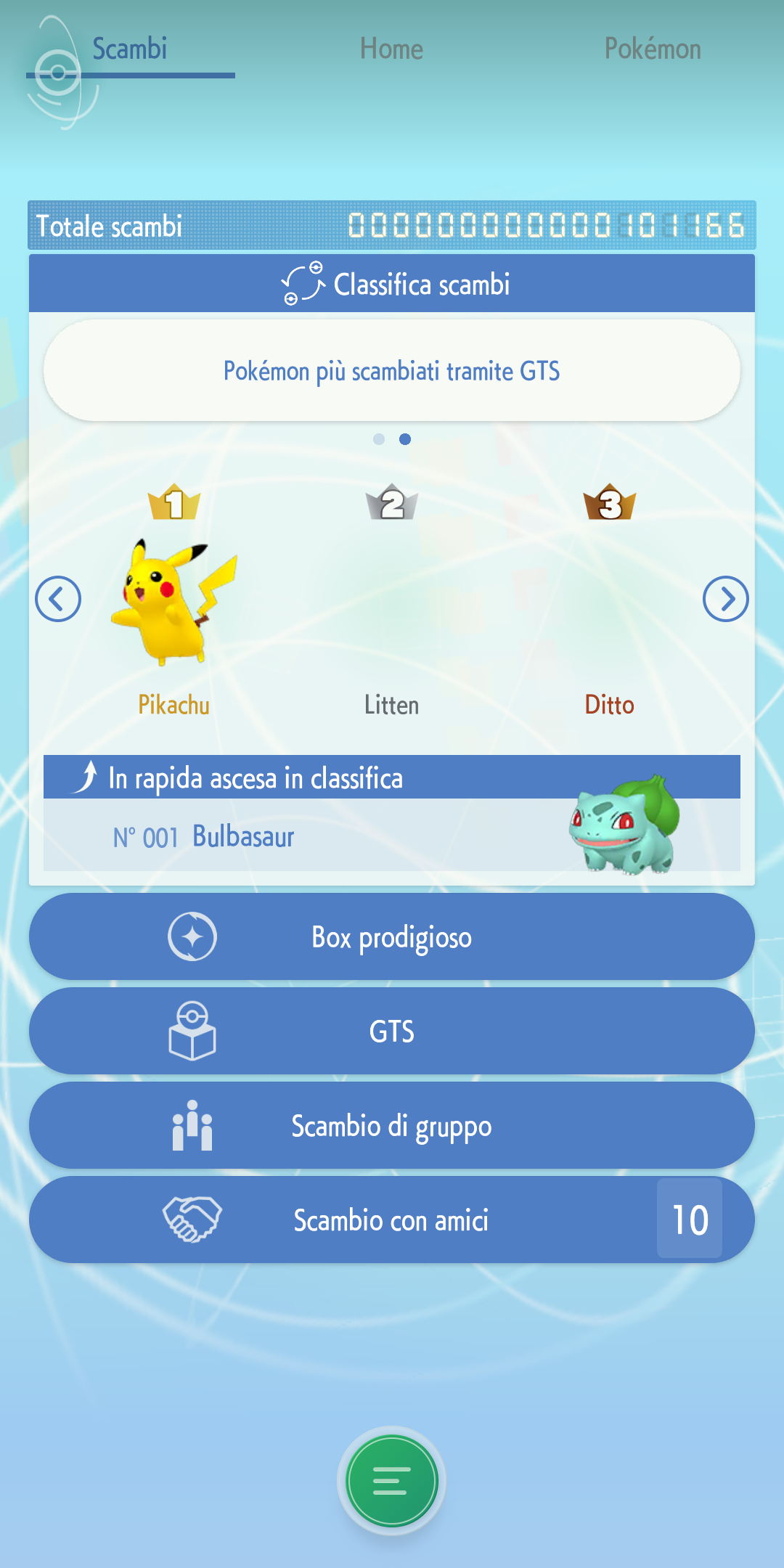Open Box prodigioso
The image size is (784, 1568).
(x=392, y=936)
